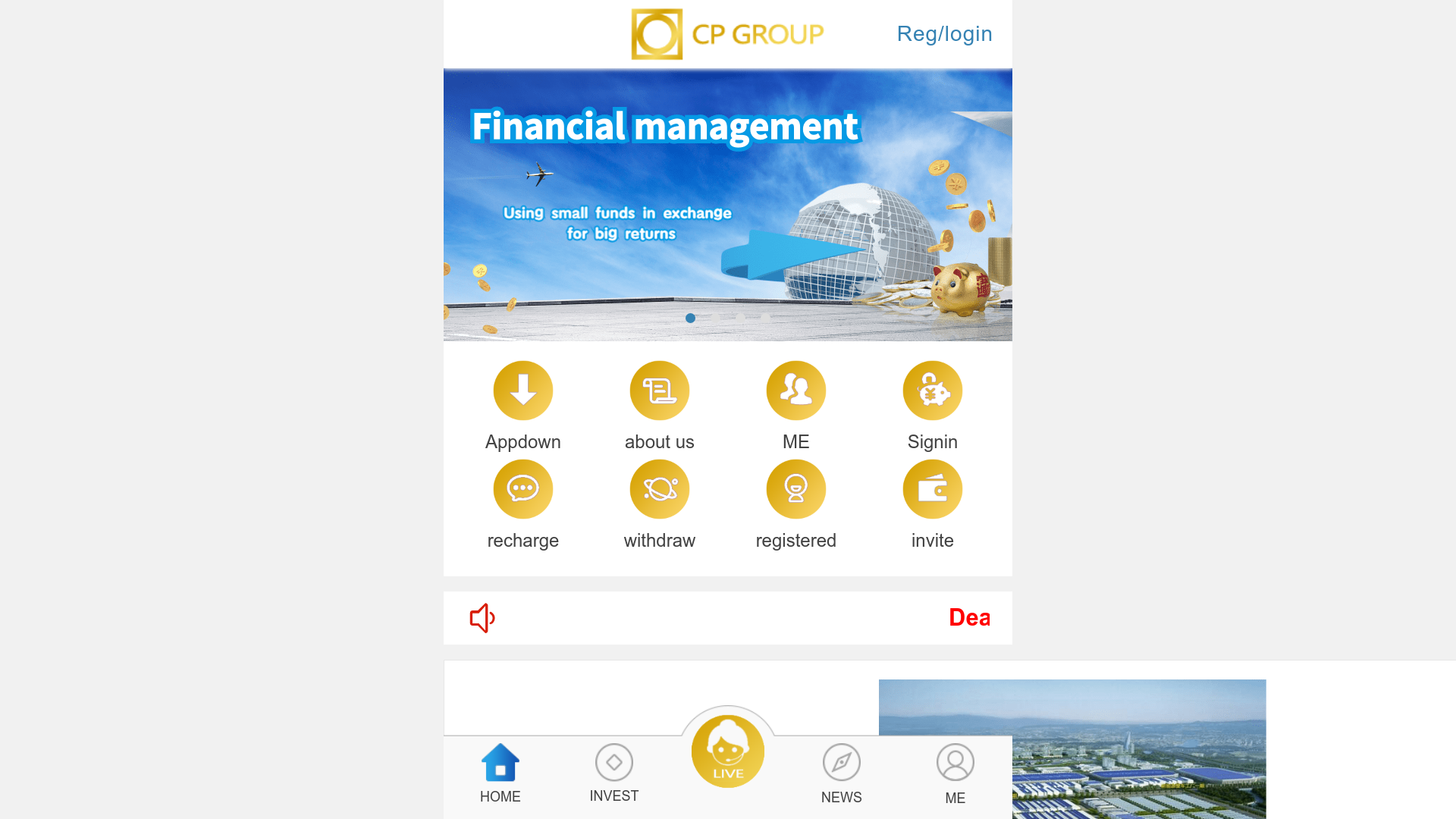
Task: Open the ME shortcut in the grid
Action: click(x=795, y=391)
